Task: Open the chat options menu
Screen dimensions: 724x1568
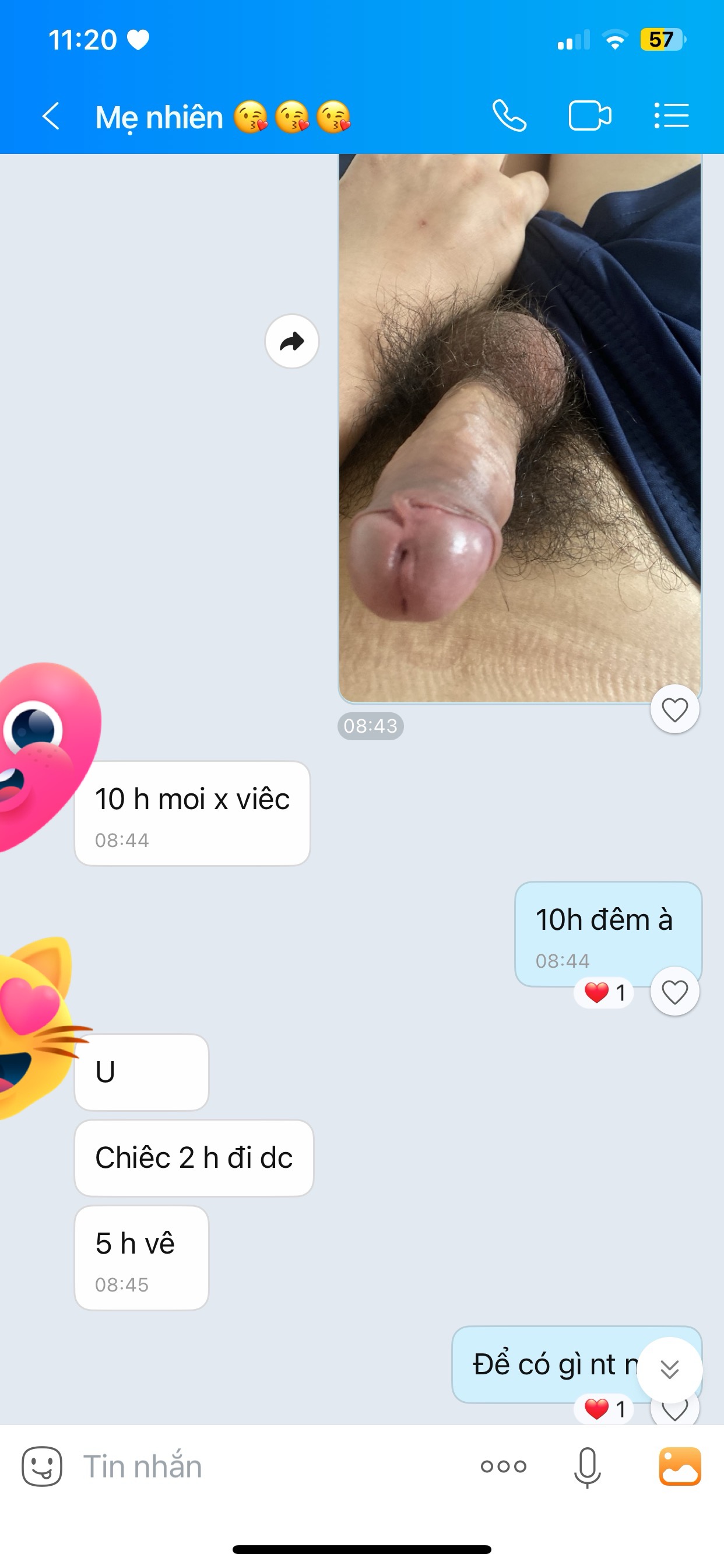Action: [x=672, y=116]
